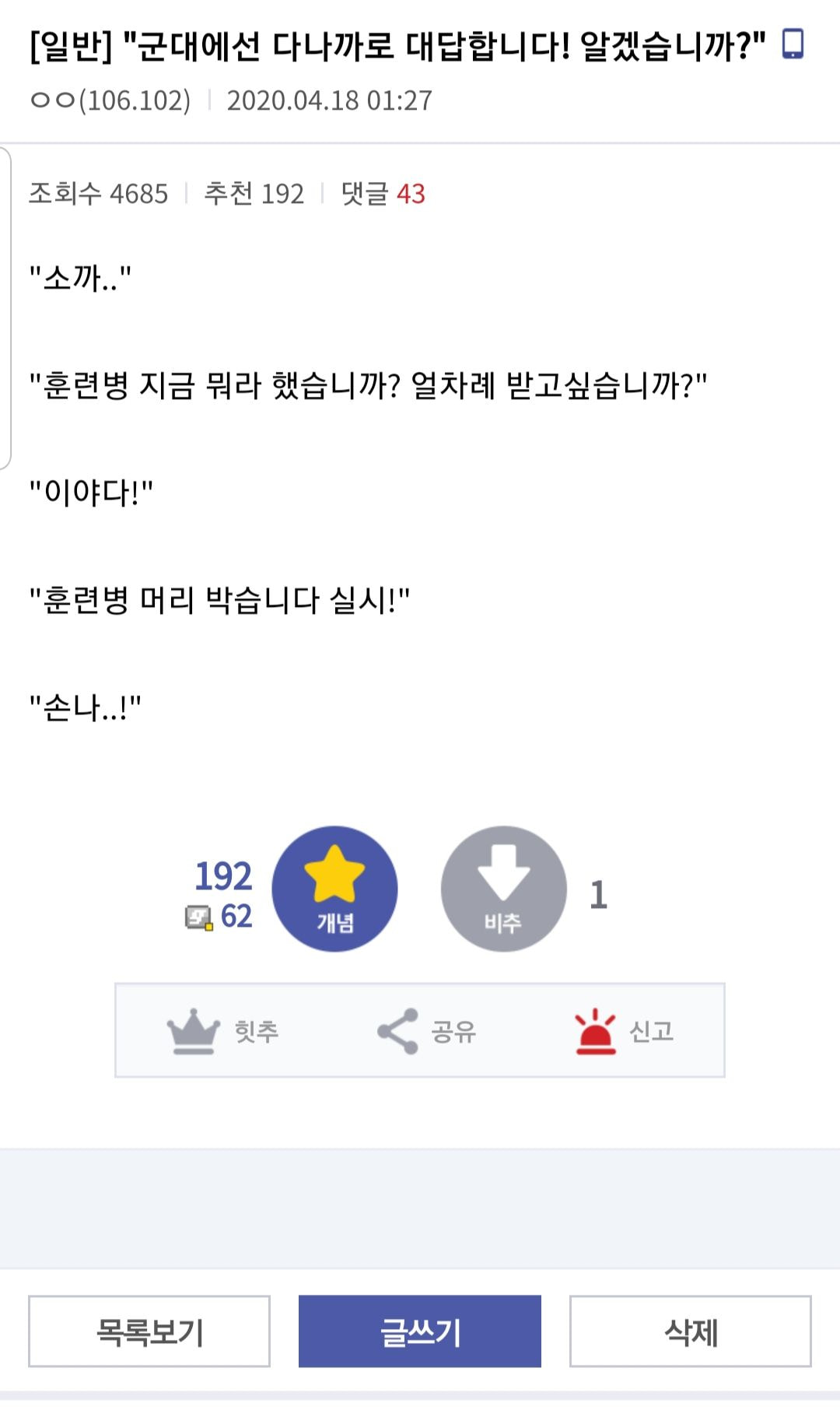Share this post via 공유
The width and height of the screenshot is (840, 1410).
click(426, 1031)
